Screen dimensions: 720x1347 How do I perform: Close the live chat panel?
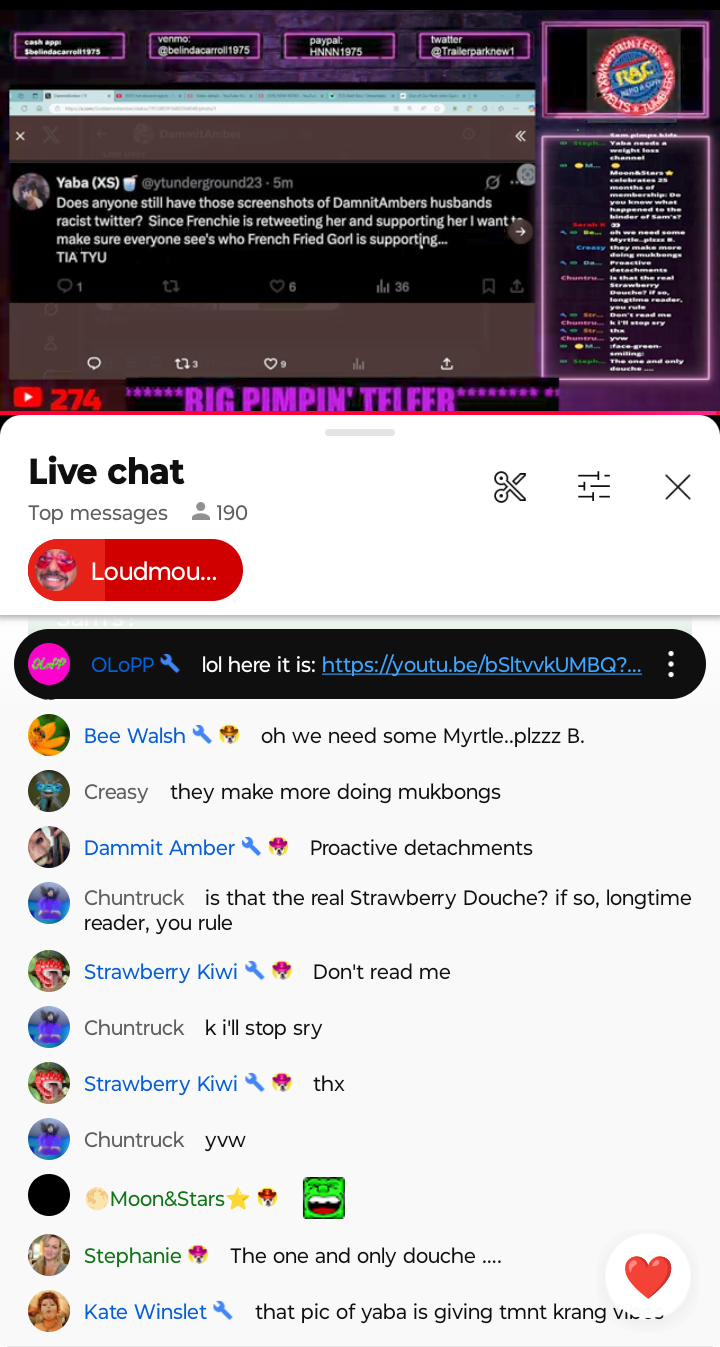tap(678, 487)
